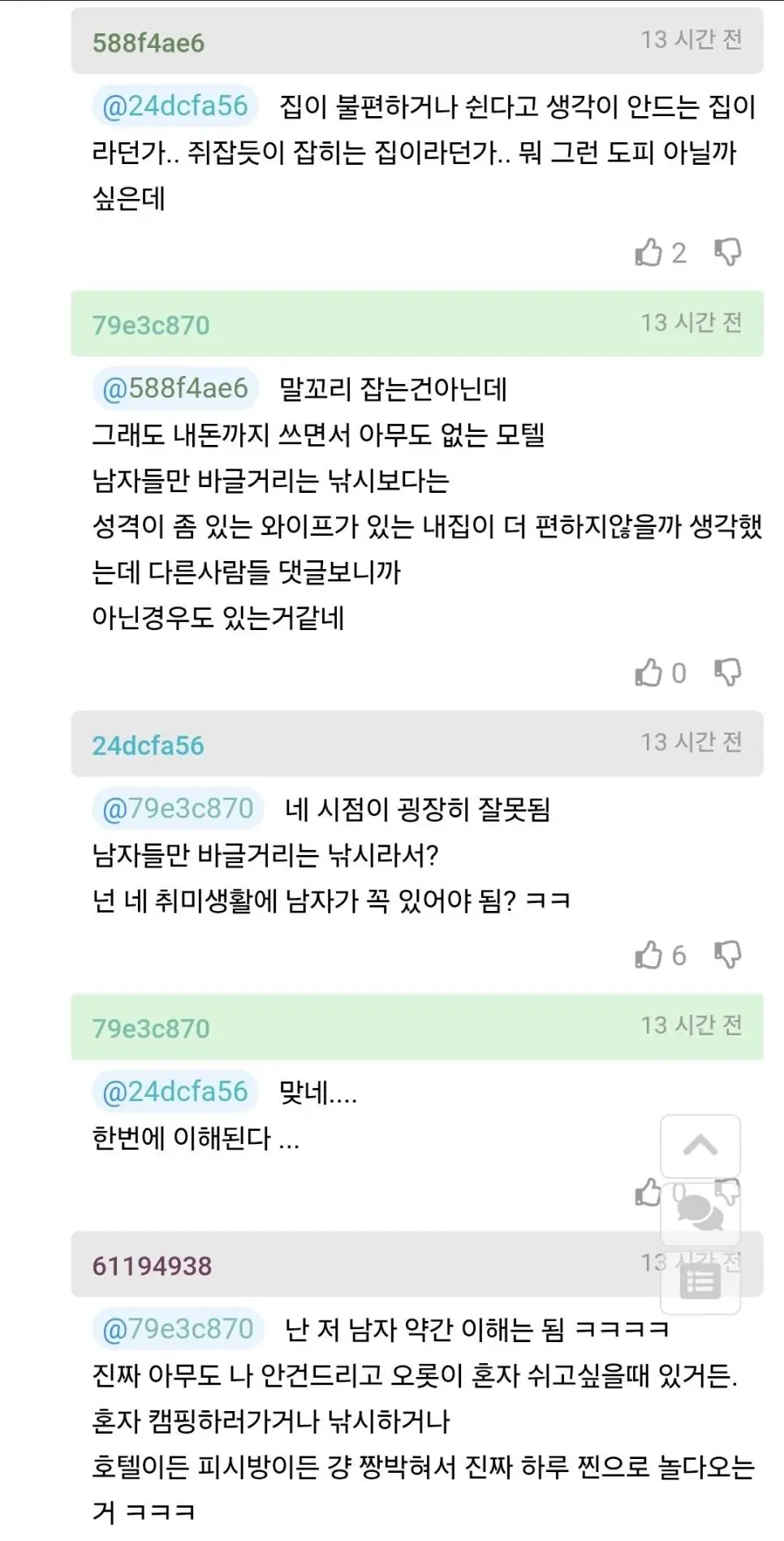This screenshot has height=1541, width=784.
Task: Like 79e3c870's comment about 말꼬리
Action: click(x=648, y=672)
